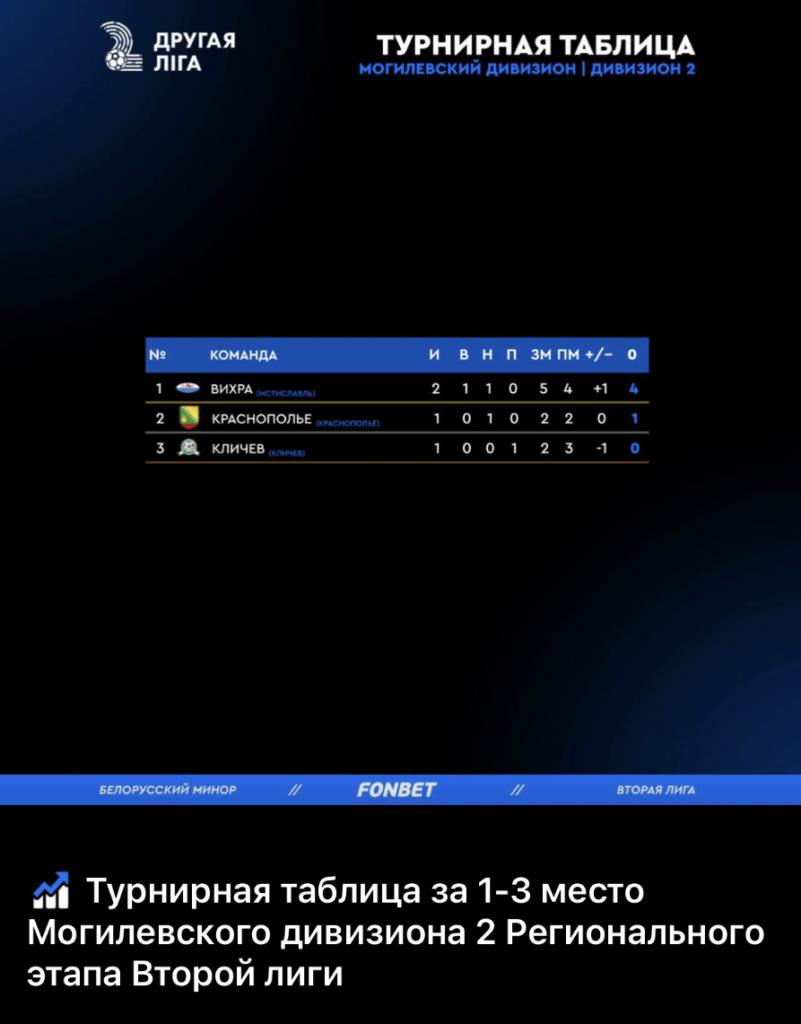The width and height of the screenshot is (801, 1024).
Task: Open the tournament table image in full view
Action: (x=400, y=402)
